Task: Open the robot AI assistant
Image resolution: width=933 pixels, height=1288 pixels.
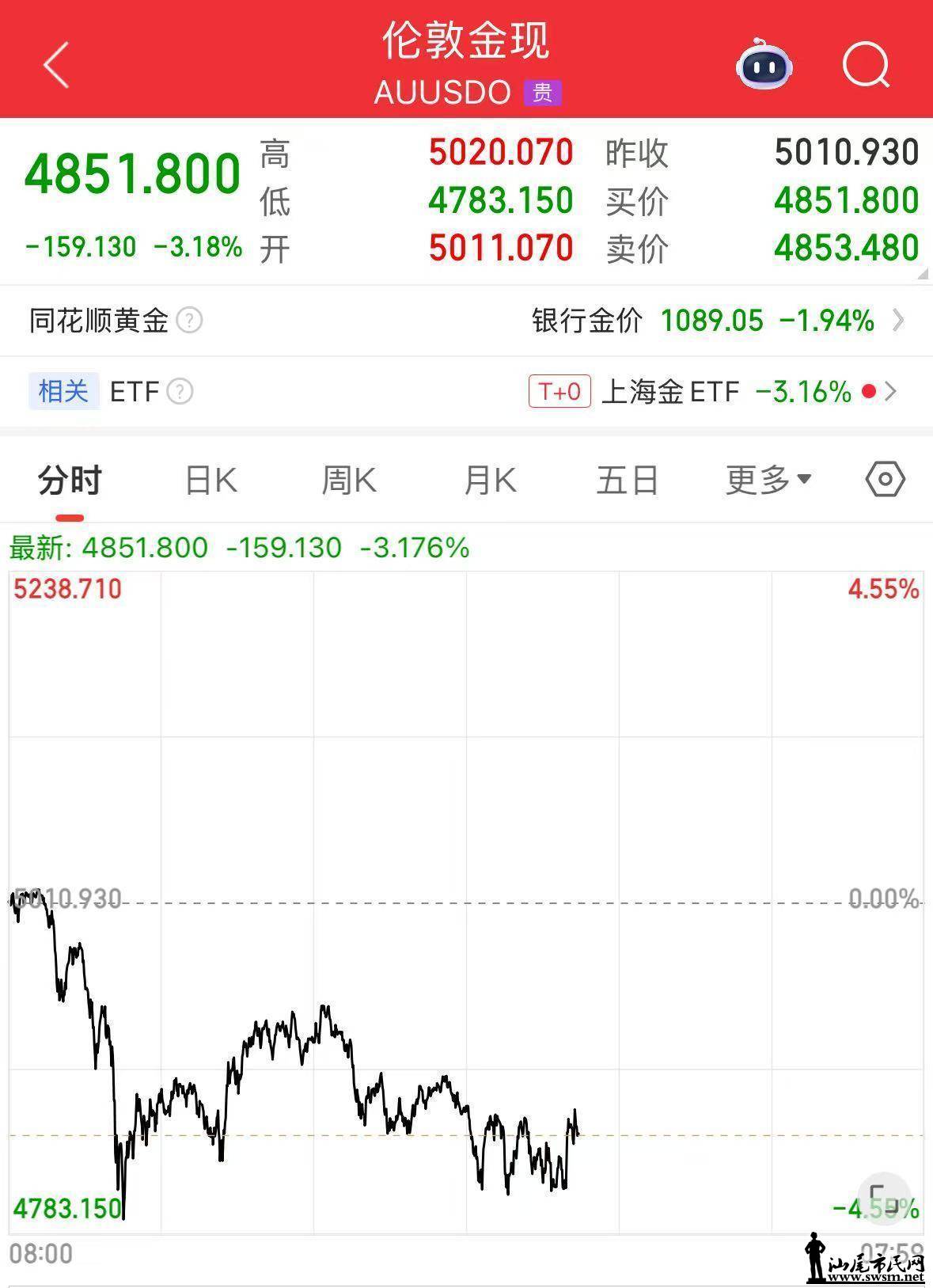Action: coord(764,65)
